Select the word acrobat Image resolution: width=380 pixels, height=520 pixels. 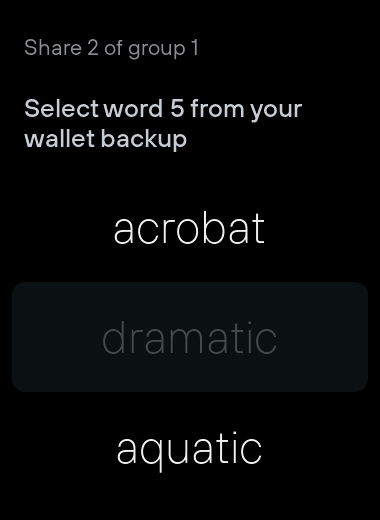tap(190, 228)
